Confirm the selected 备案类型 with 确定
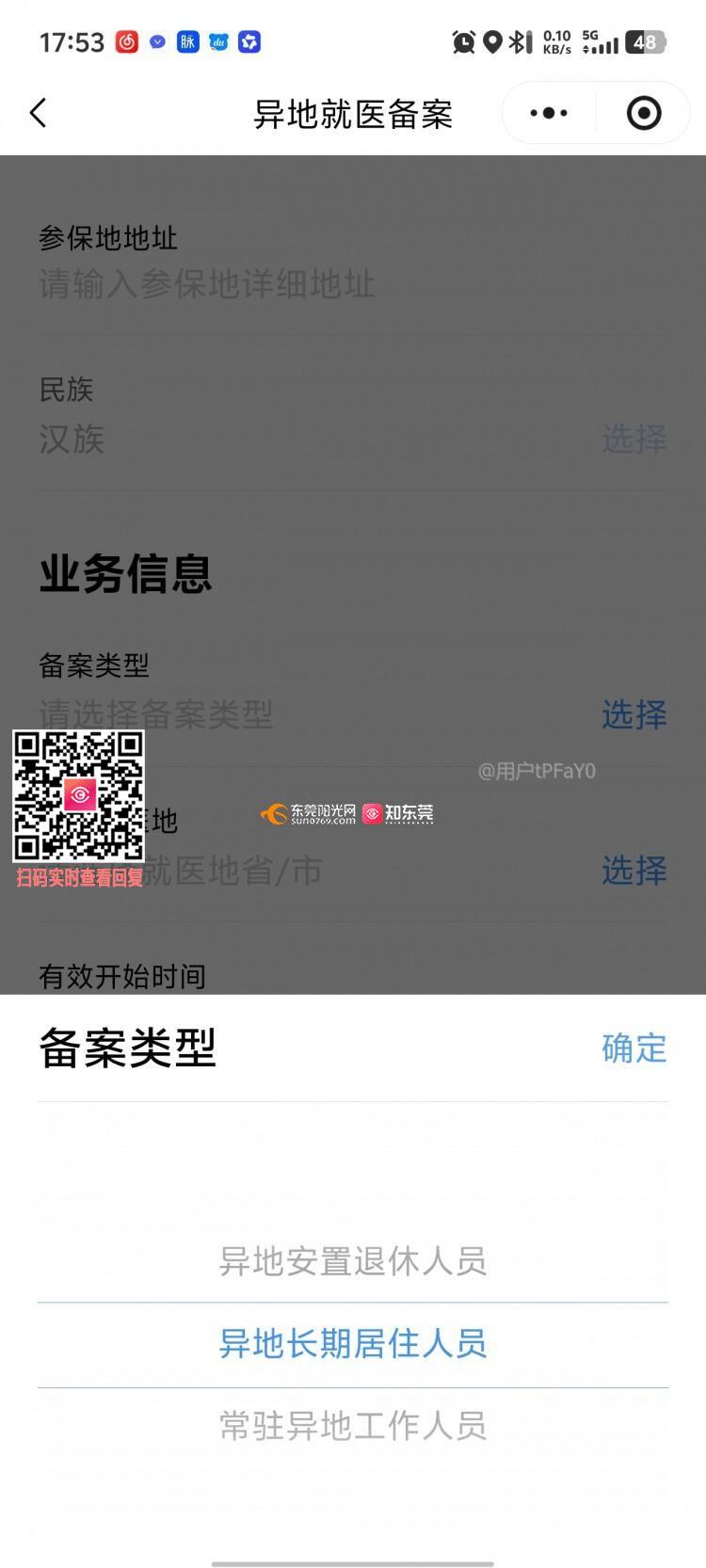 click(x=634, y=1048)
